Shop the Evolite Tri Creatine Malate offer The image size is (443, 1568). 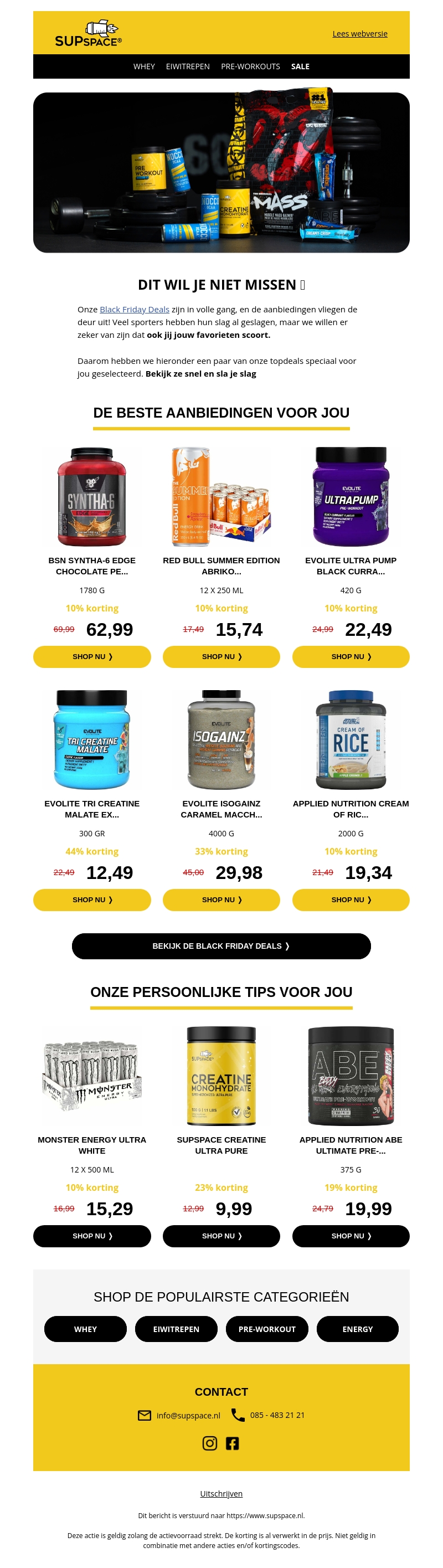(x=92, y=899)
